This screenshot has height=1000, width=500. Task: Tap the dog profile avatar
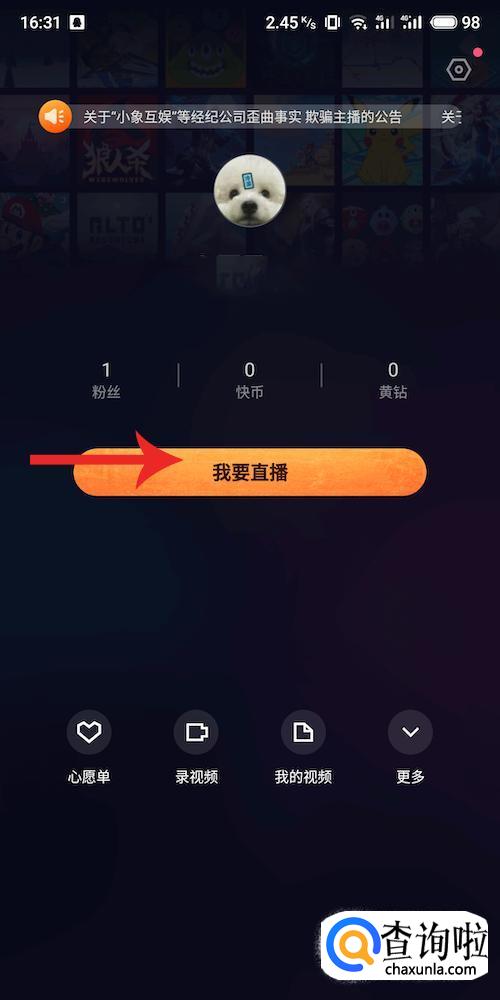click(x=249, y=191)
